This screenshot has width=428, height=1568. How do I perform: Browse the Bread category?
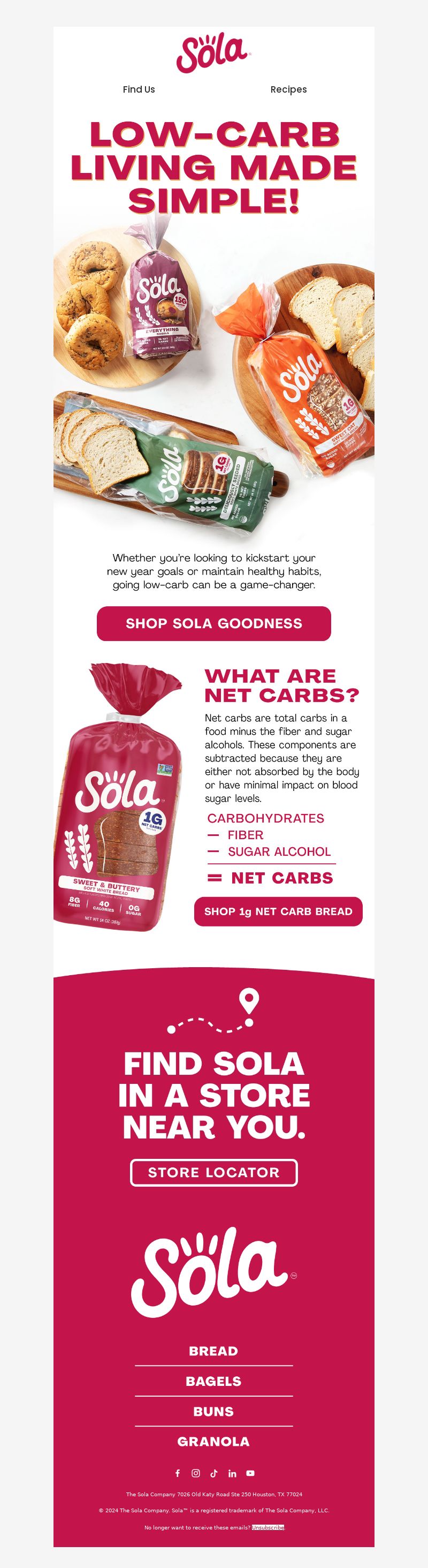click(213, 1351)
